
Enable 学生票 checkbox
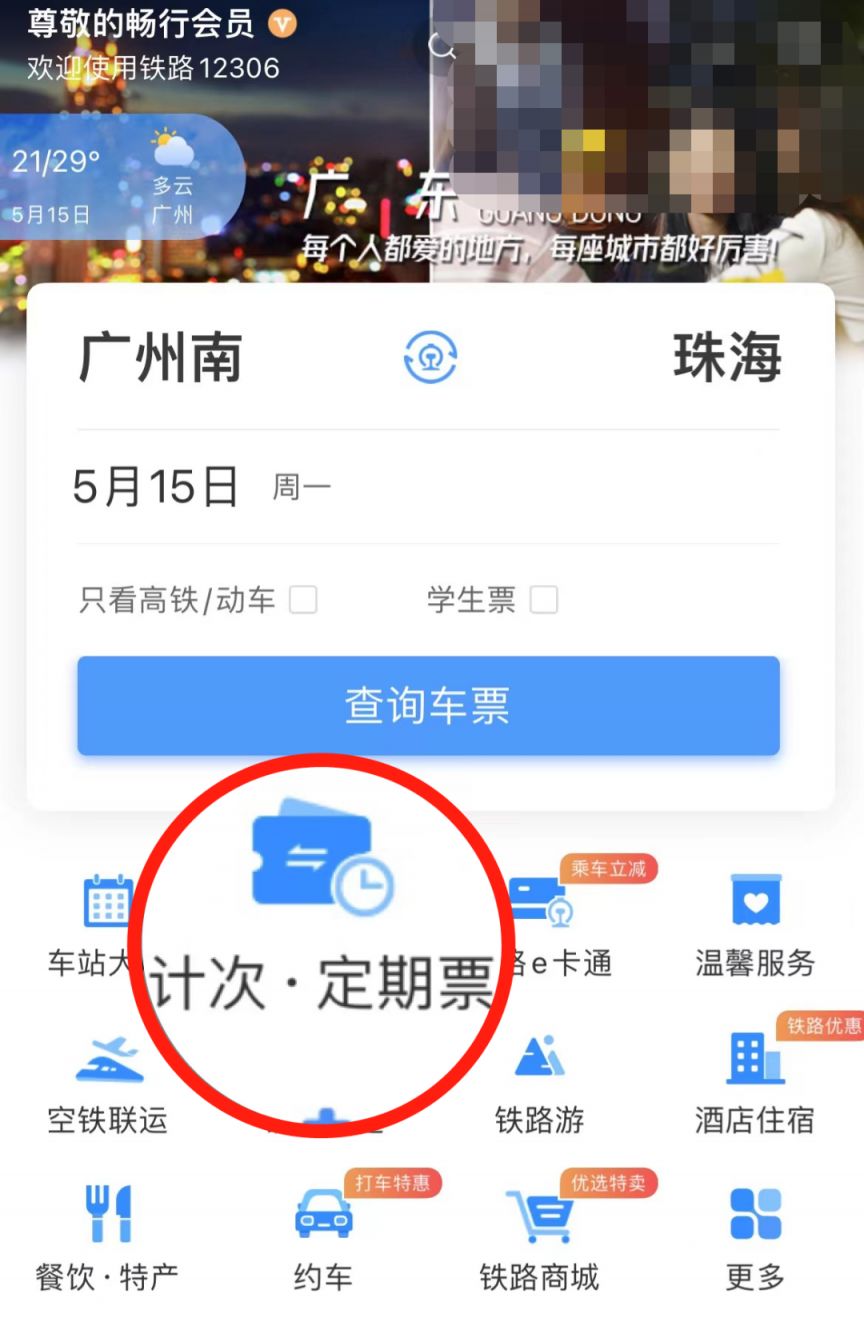[x=543, y=600]
